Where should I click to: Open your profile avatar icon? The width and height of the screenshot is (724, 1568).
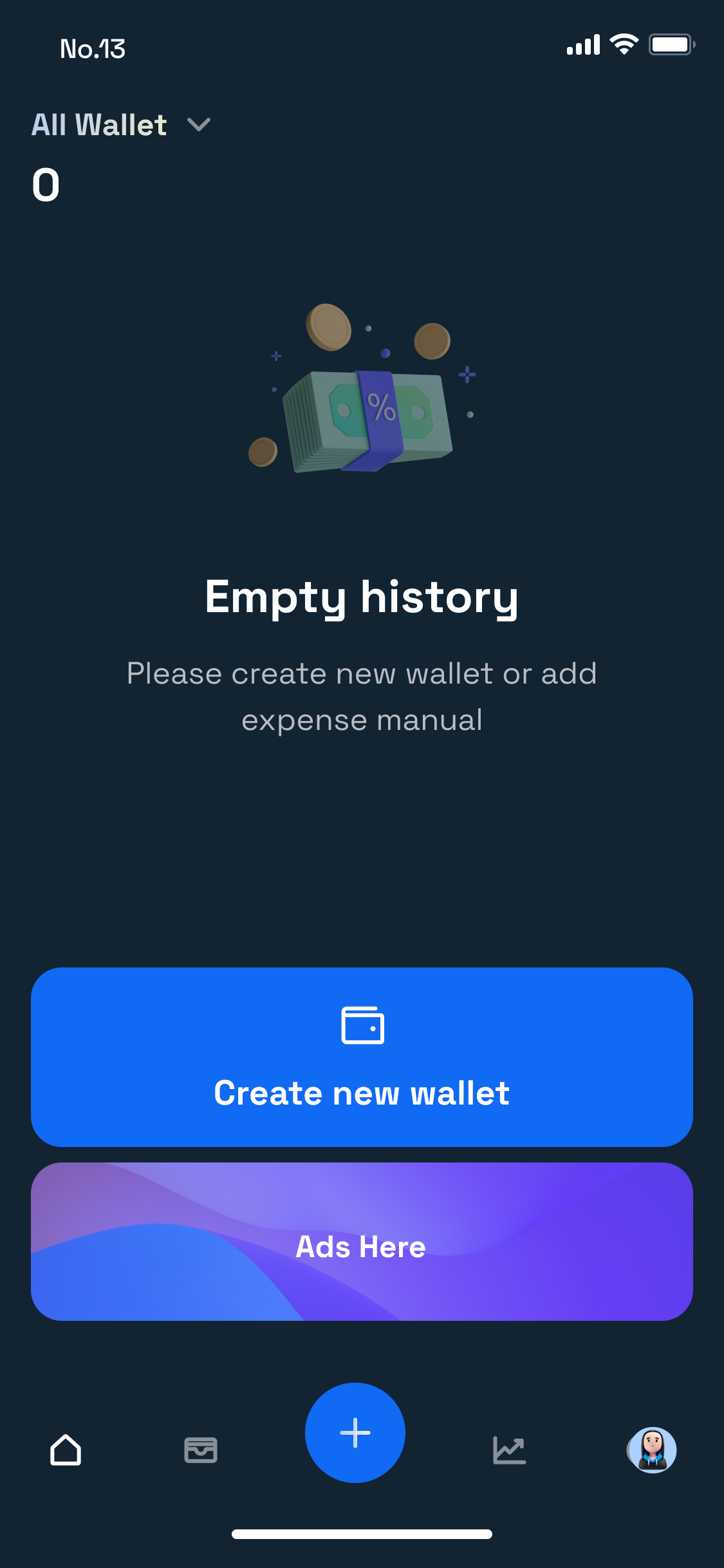[x=652, y=1450]
